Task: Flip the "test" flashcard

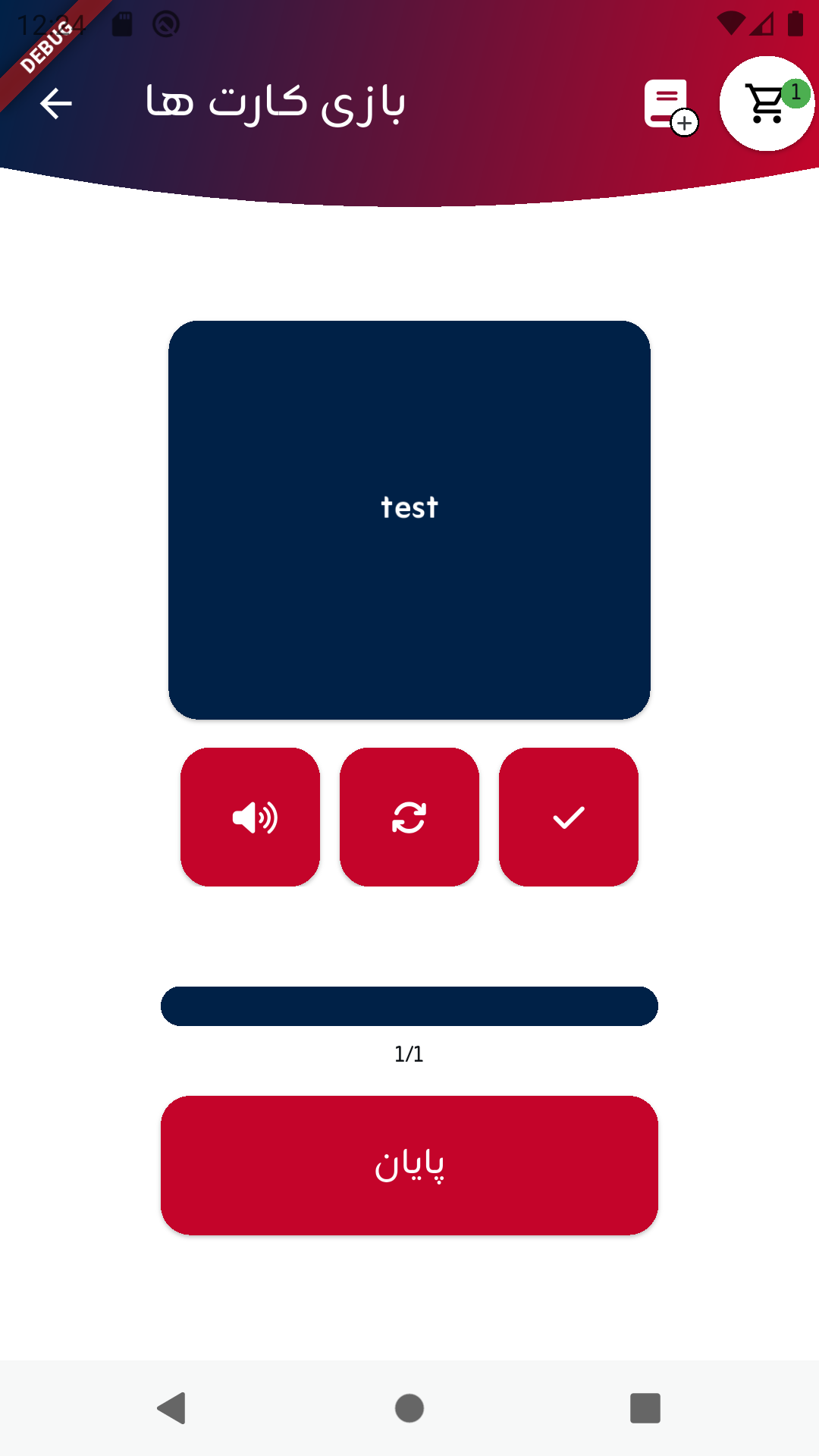Action: [x=409, y=519]
